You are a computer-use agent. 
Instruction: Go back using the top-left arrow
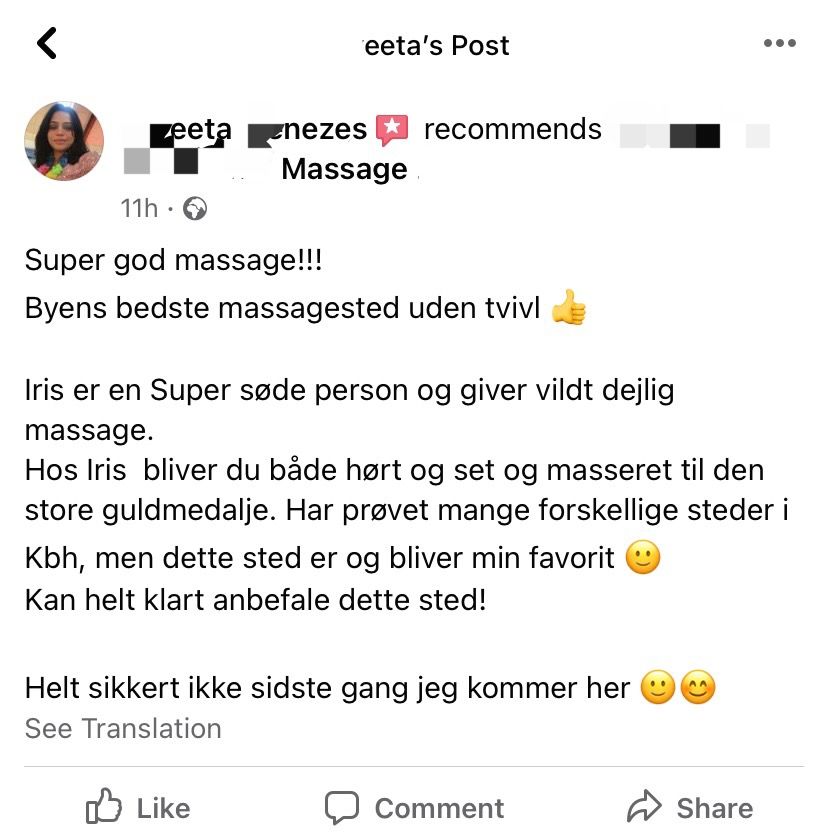[x=46, y=43]
